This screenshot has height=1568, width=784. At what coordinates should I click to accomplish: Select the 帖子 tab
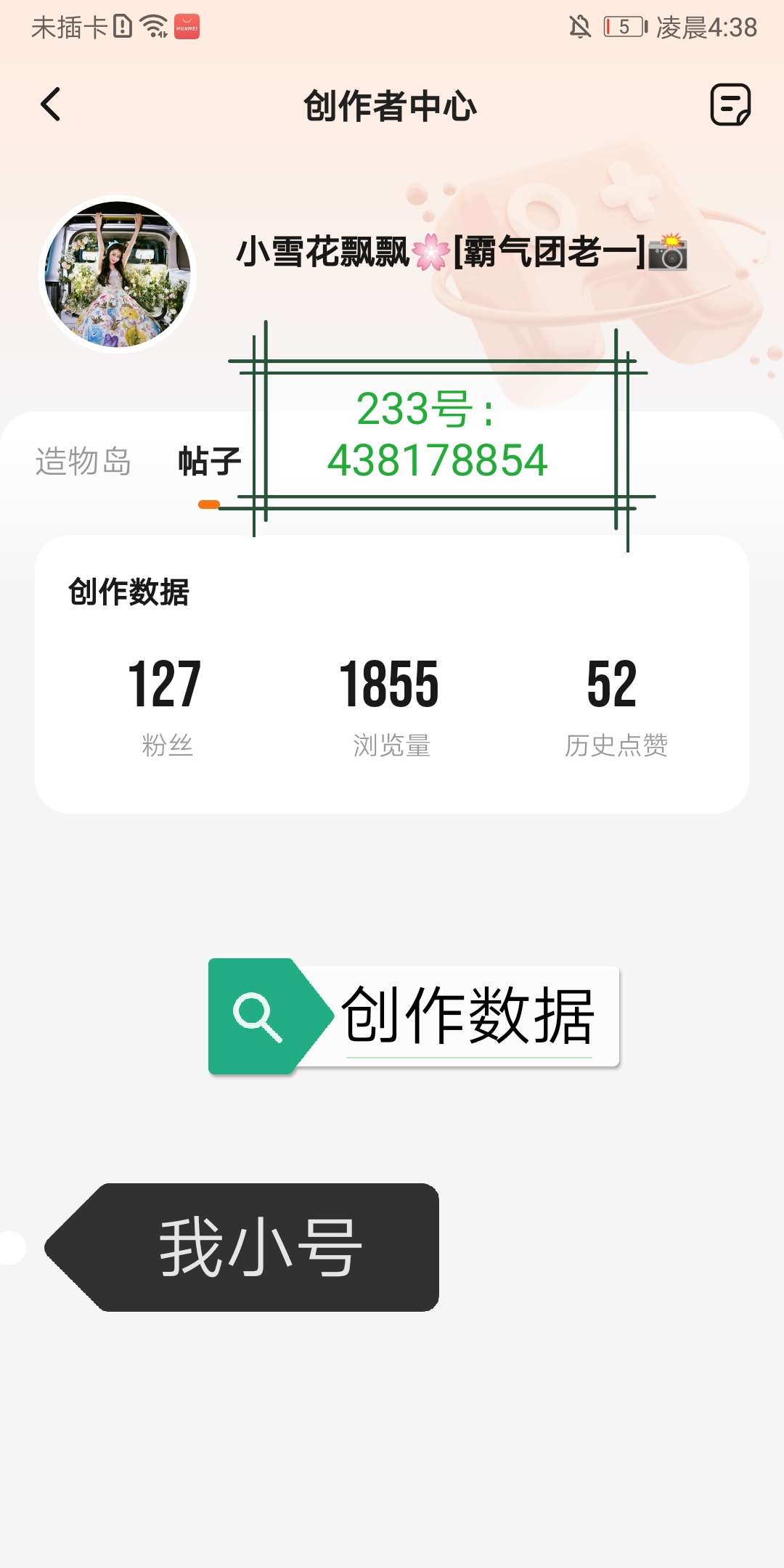pos(209,461)
